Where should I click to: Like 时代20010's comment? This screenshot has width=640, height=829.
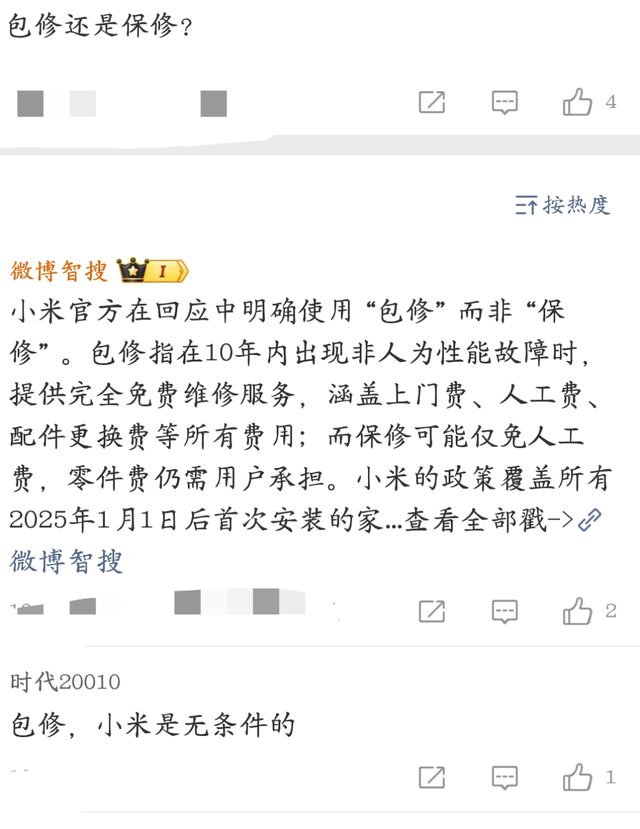578,777
